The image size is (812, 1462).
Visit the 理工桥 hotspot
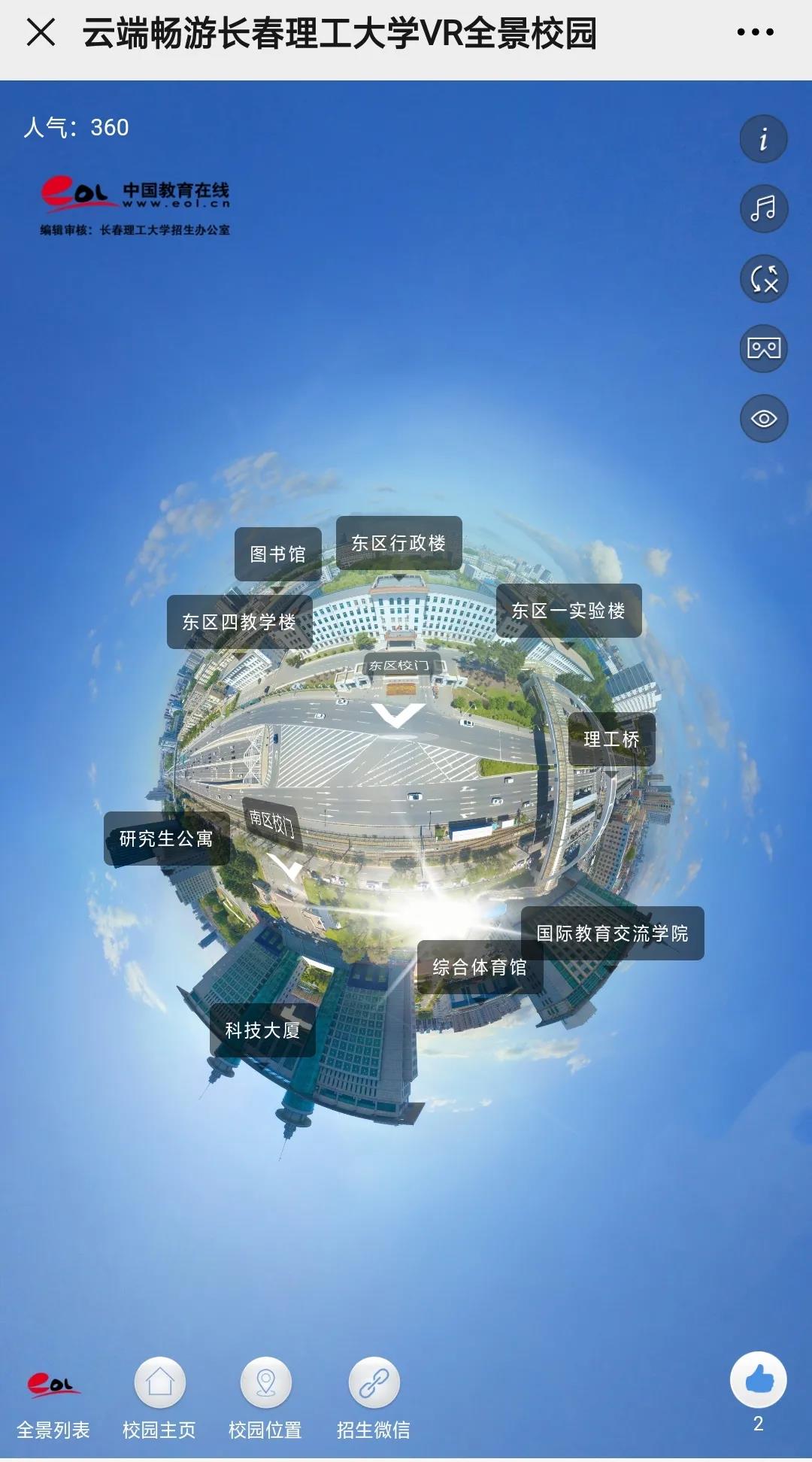click(611, 739)
